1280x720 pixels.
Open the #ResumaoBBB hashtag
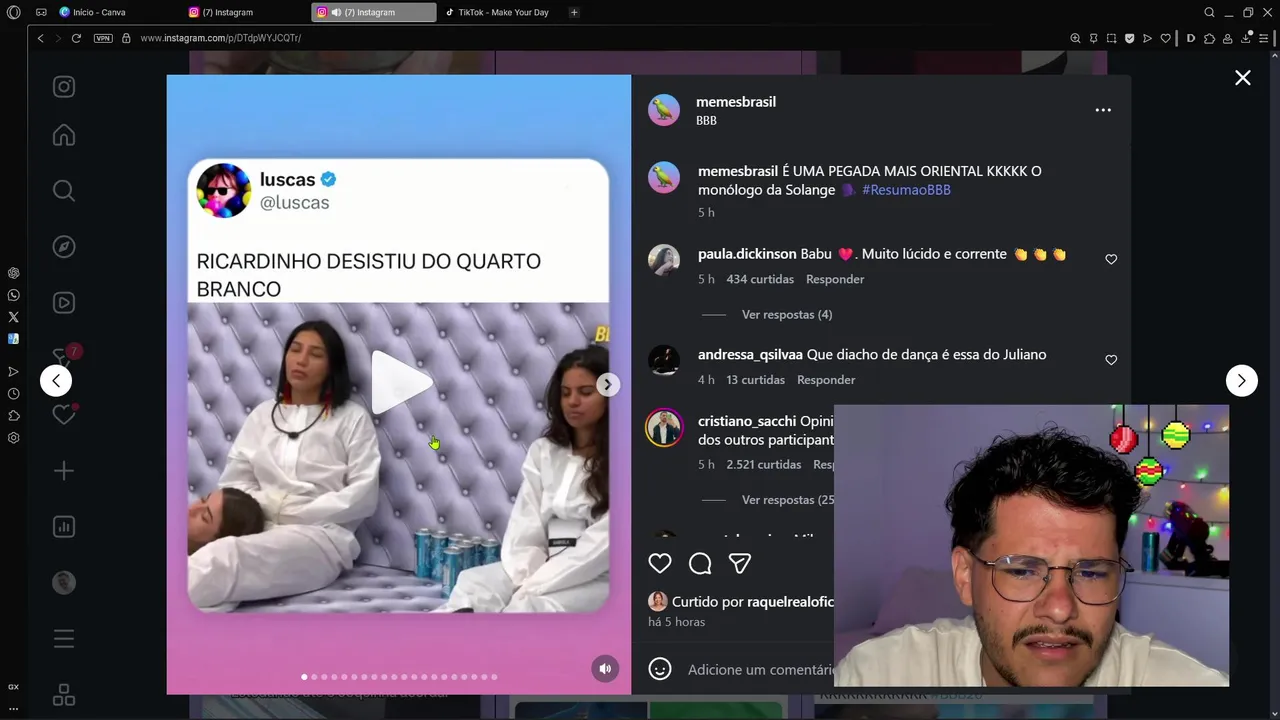pos(906,190)
